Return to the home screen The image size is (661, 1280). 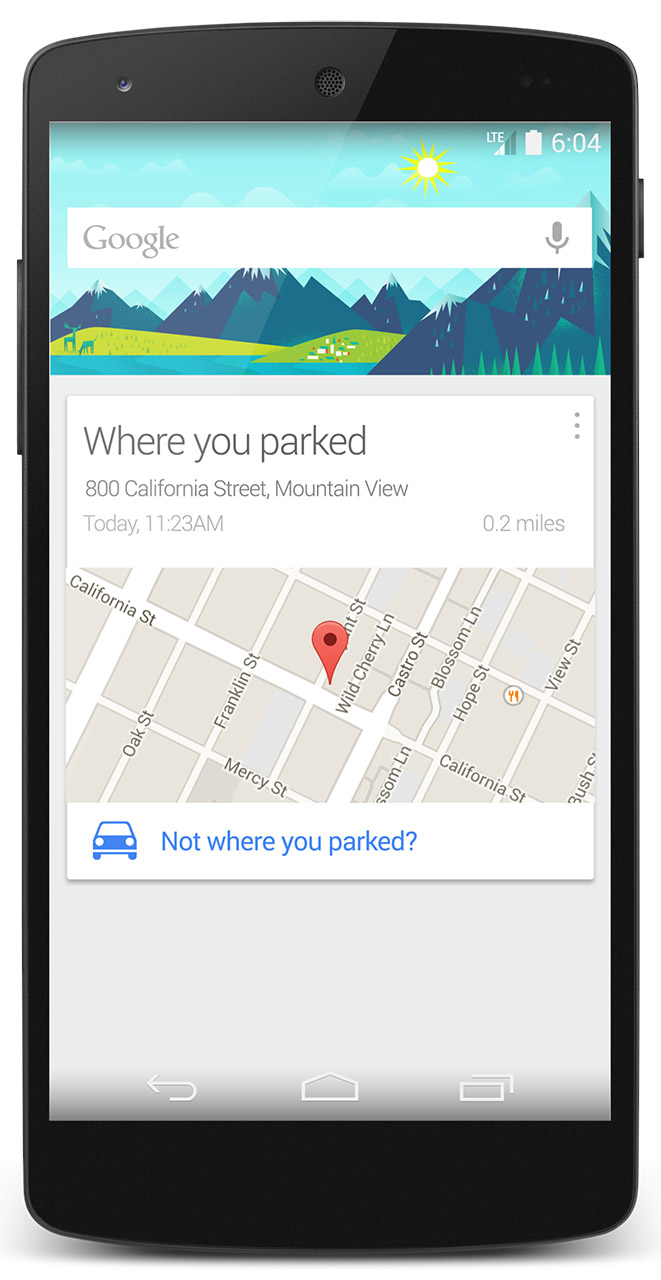coord(330,1087)
